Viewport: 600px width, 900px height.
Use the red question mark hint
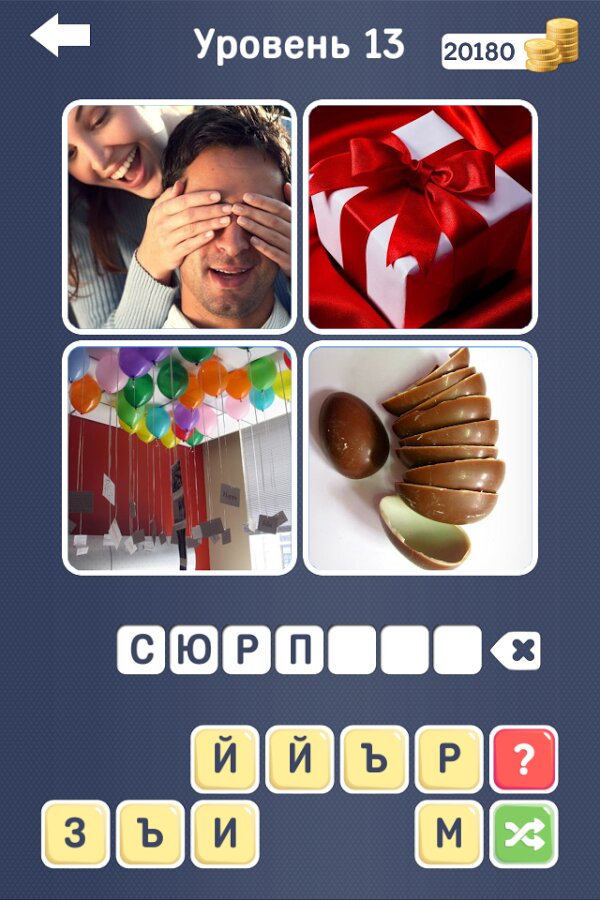tap(524, 758)
